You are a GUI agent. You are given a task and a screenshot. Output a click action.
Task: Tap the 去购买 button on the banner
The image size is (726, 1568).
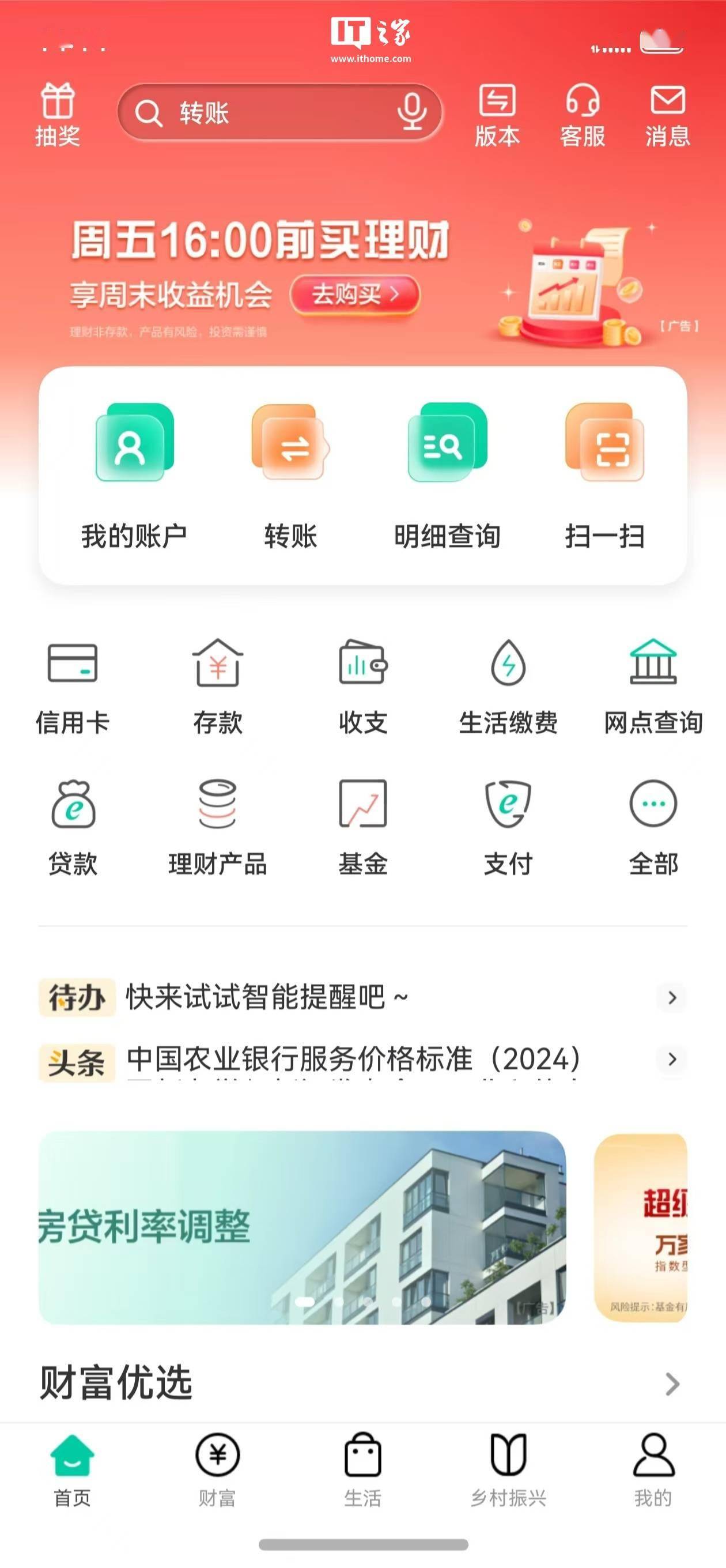tap(355, 295)
